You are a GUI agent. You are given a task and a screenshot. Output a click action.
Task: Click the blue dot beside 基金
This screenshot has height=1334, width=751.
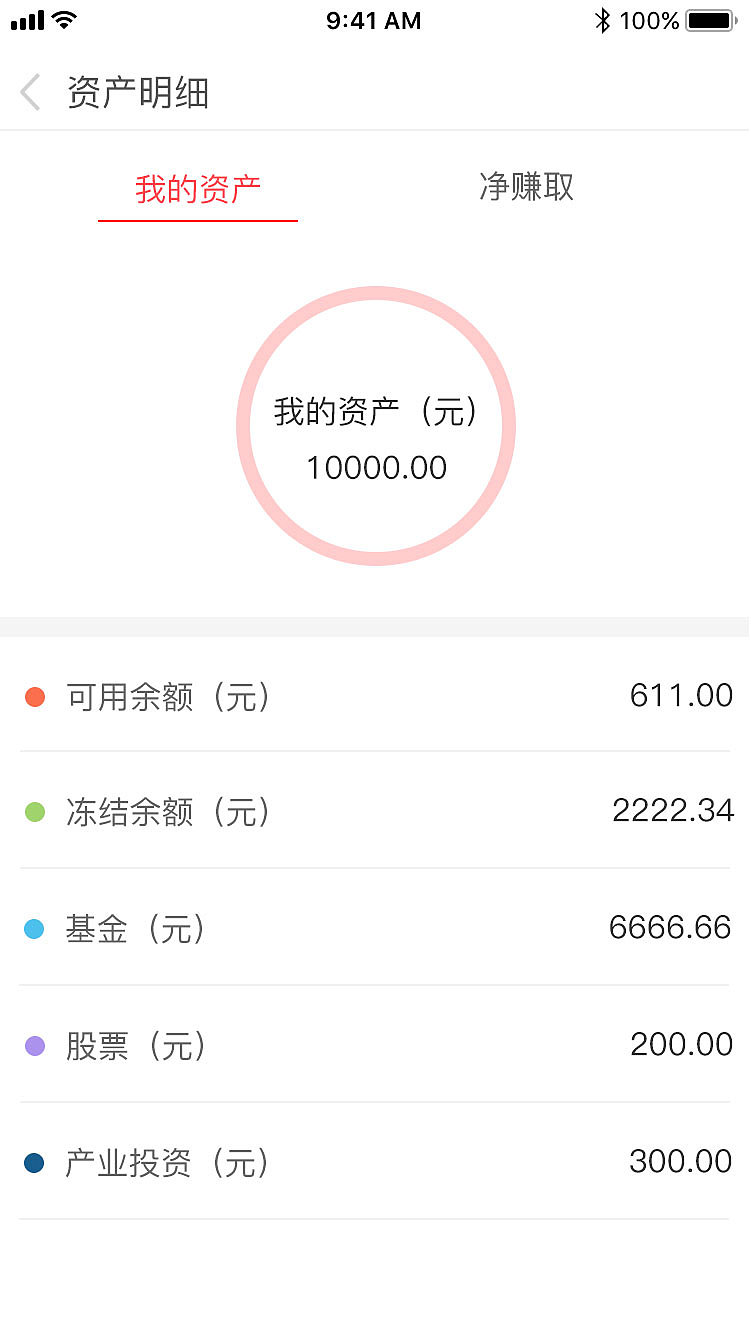[x=33, y=929]
